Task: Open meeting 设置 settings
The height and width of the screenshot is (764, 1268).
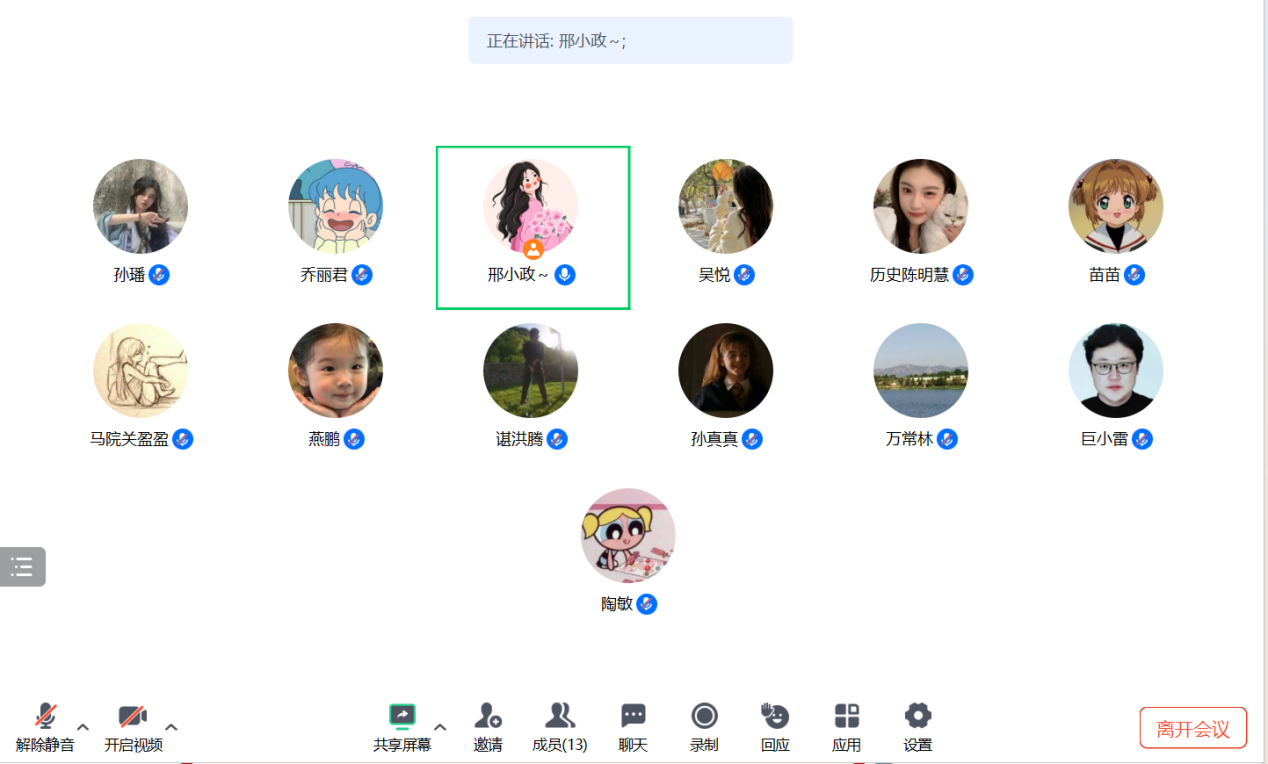Action: pos(918,726)
